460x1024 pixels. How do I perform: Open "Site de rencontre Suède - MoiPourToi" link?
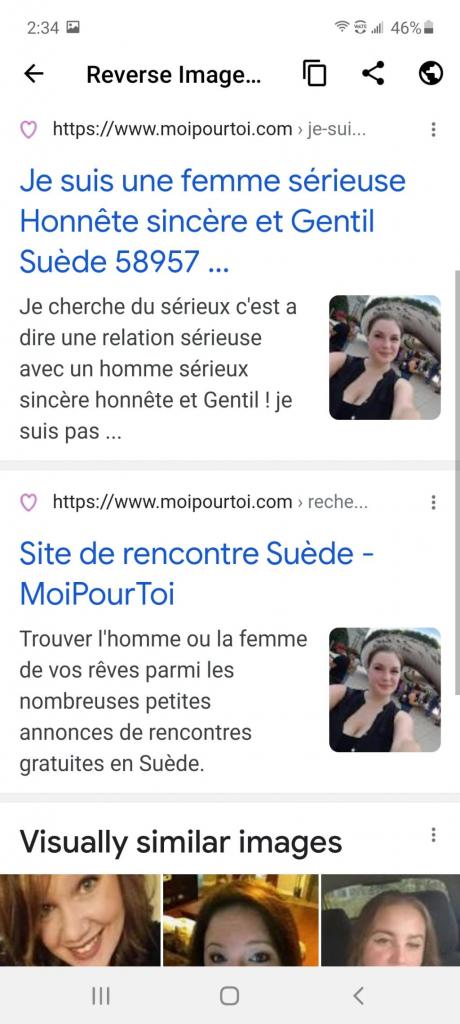tap(197, 574)
